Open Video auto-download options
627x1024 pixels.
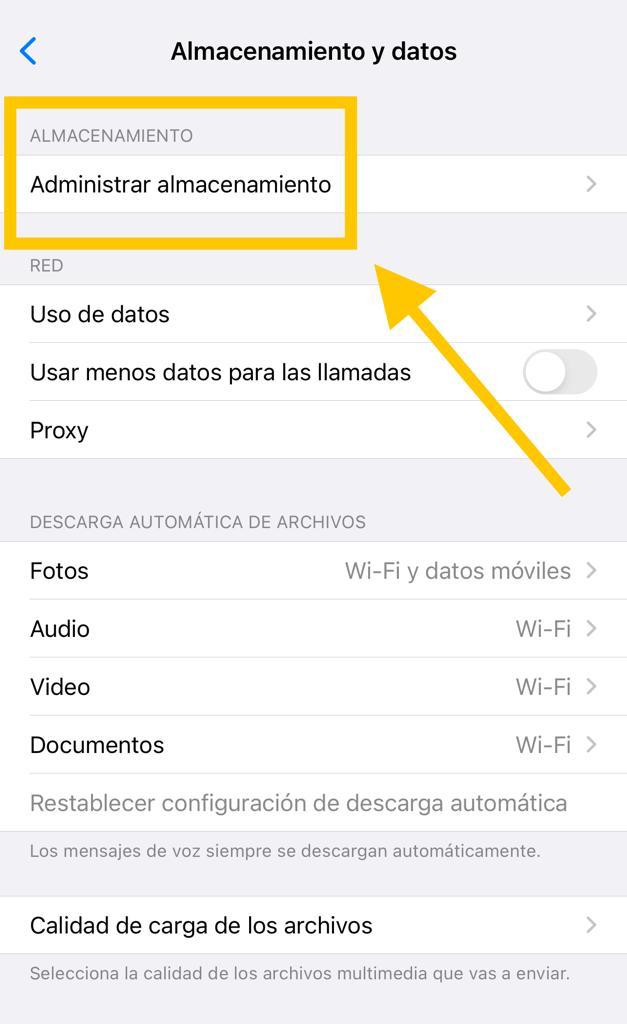coord(313,687)
